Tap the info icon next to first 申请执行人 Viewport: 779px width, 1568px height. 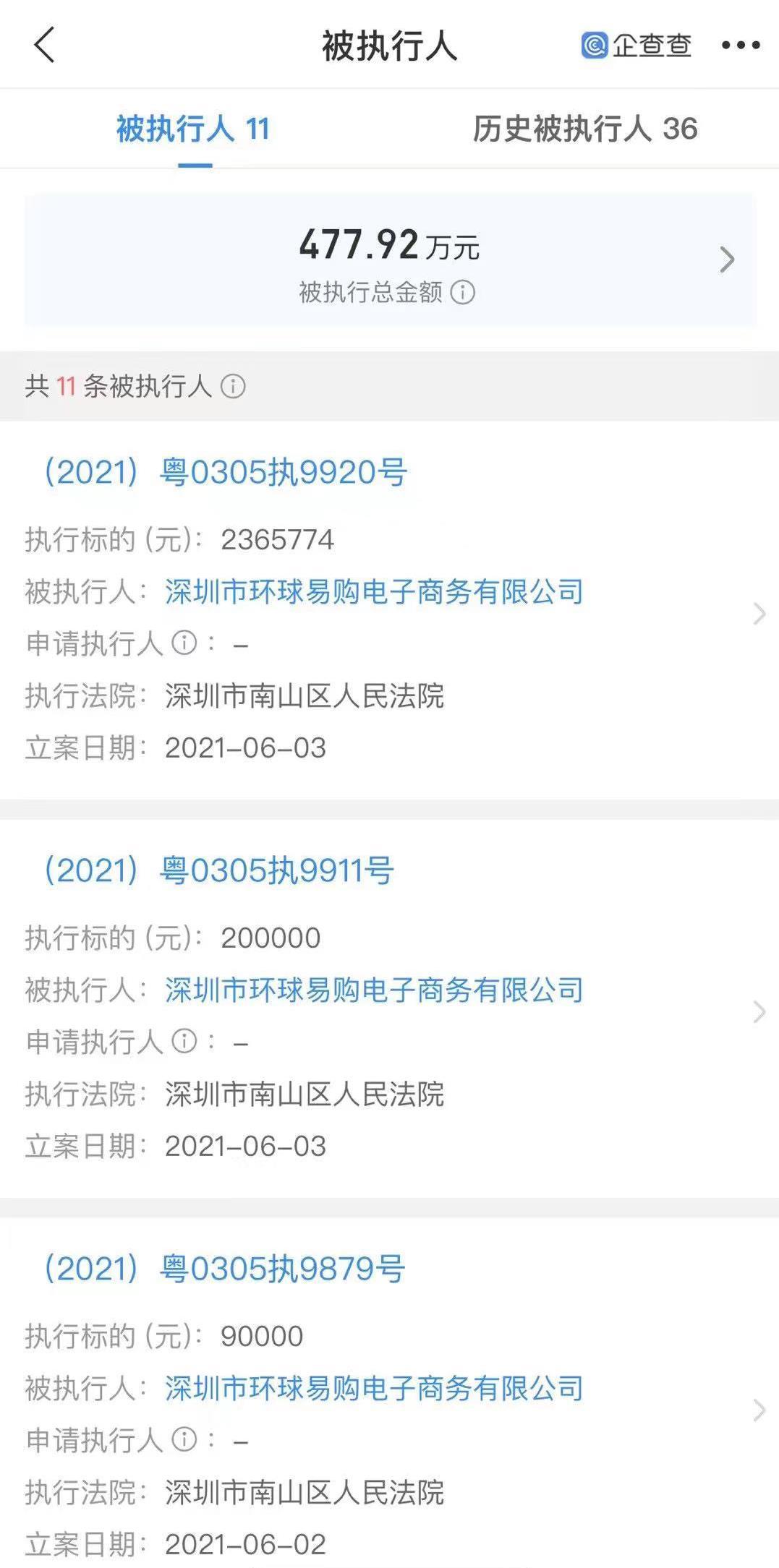[184, 643]
